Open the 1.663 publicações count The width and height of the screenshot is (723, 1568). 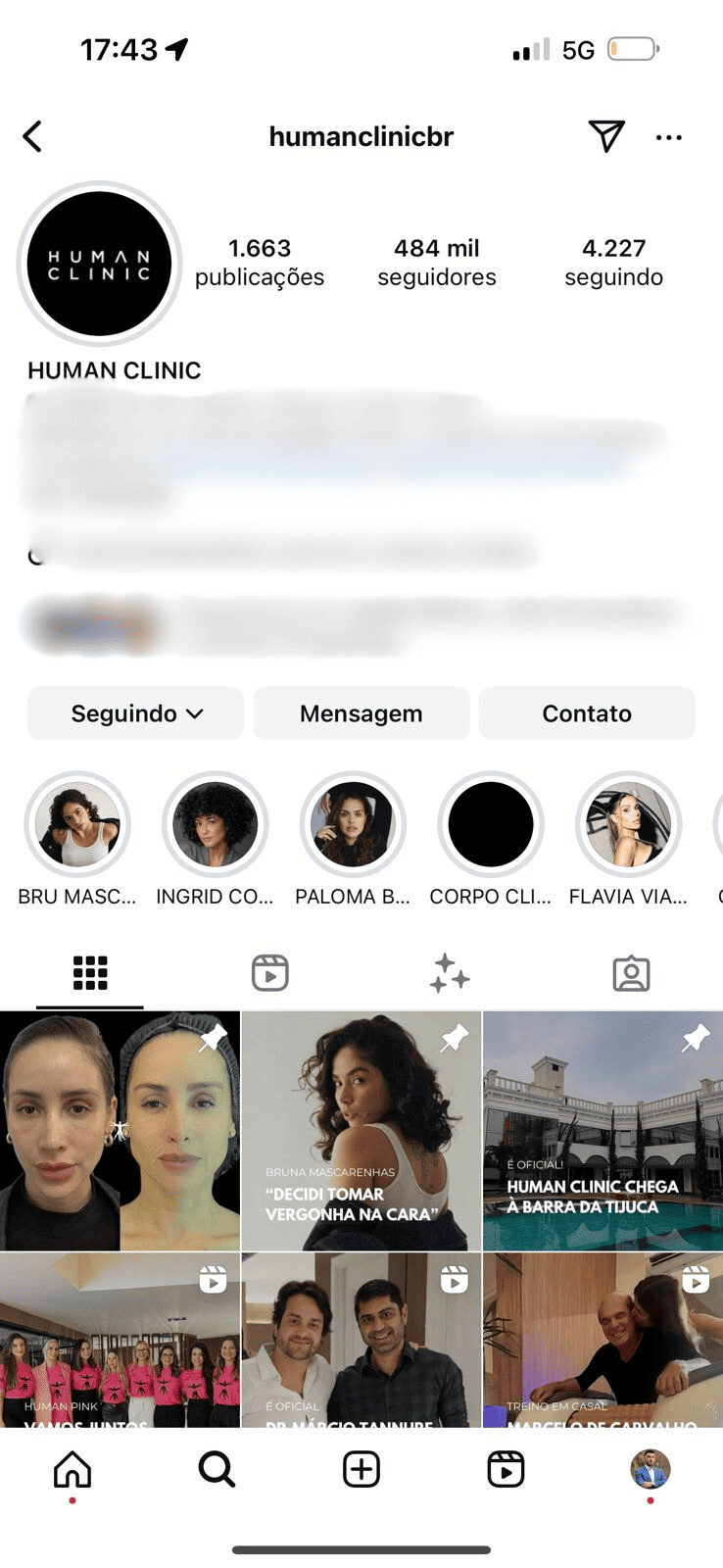260,263
